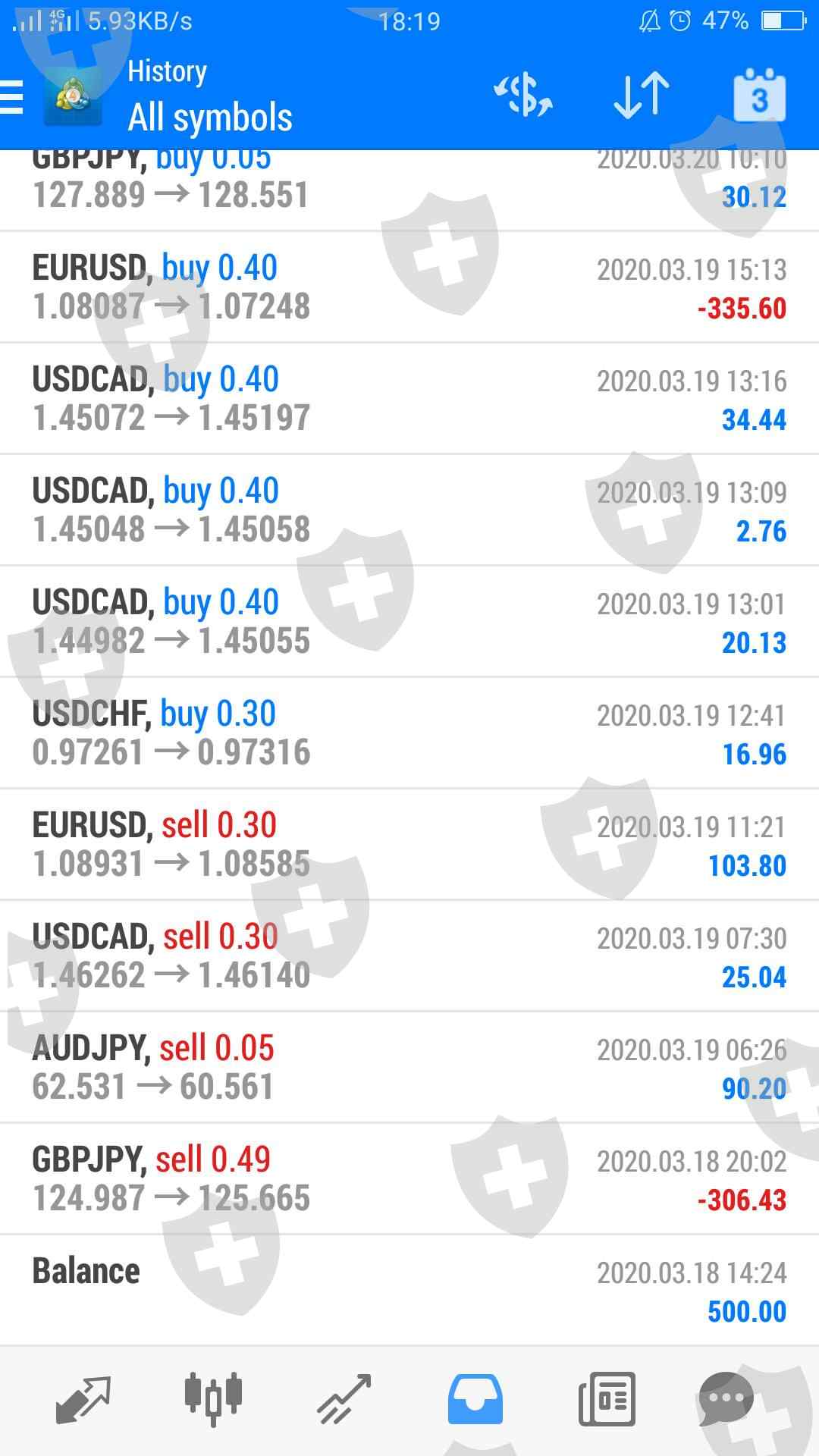This screenshot has height=1456, width=819.
Task: Expand the EURUSD sell 0.30 trade
Action: click(x=409, y=845)
